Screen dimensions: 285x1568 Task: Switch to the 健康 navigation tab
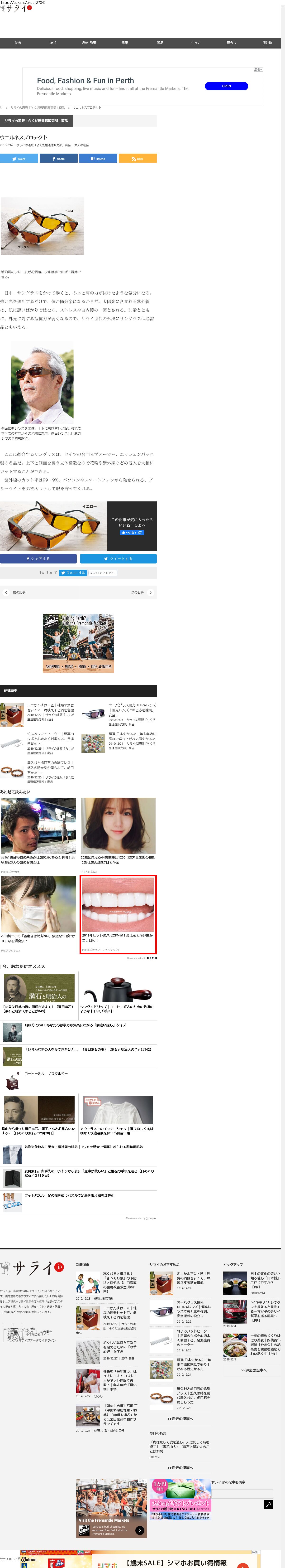click(125, 43)
